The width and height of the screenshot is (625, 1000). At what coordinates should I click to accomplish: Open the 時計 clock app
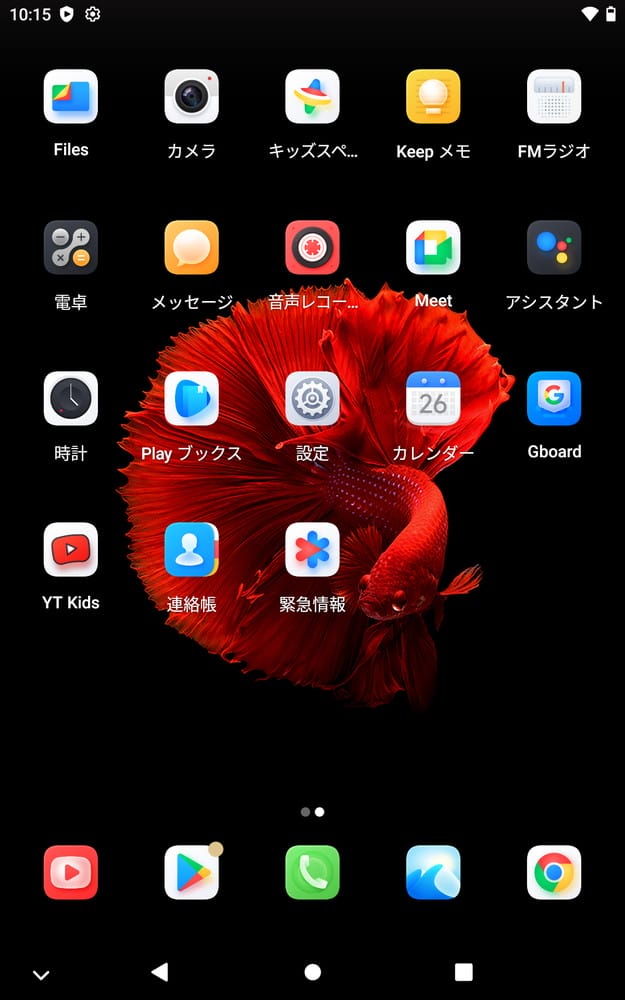(x=71, y=399)
